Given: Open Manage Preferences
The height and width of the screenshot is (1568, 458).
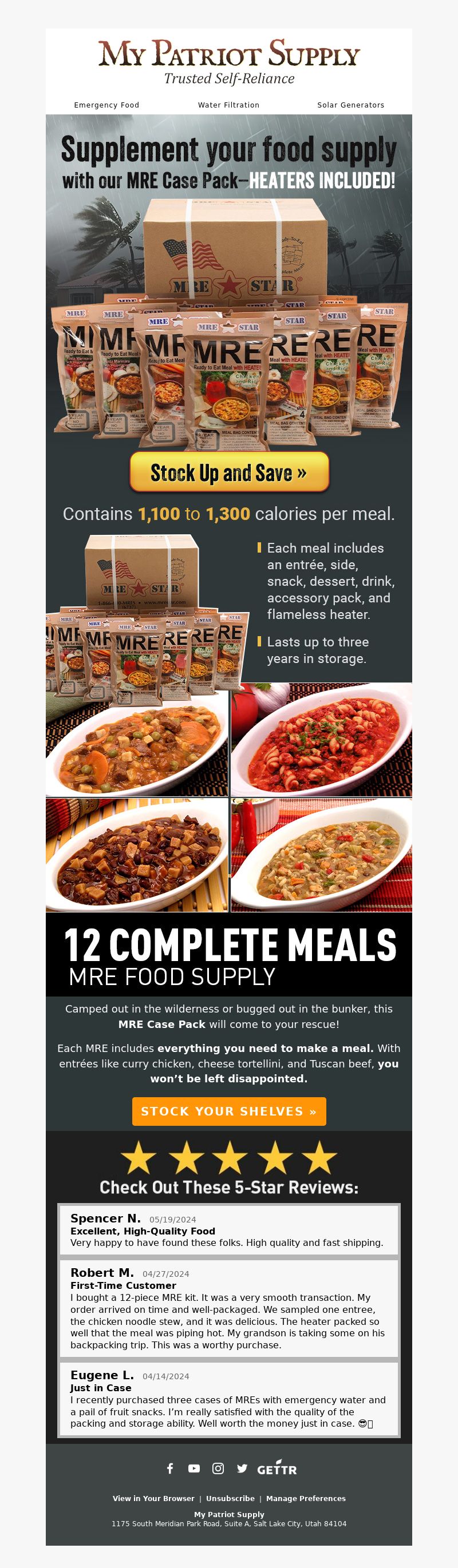Looking at the screenshot, I should 306,1498.
